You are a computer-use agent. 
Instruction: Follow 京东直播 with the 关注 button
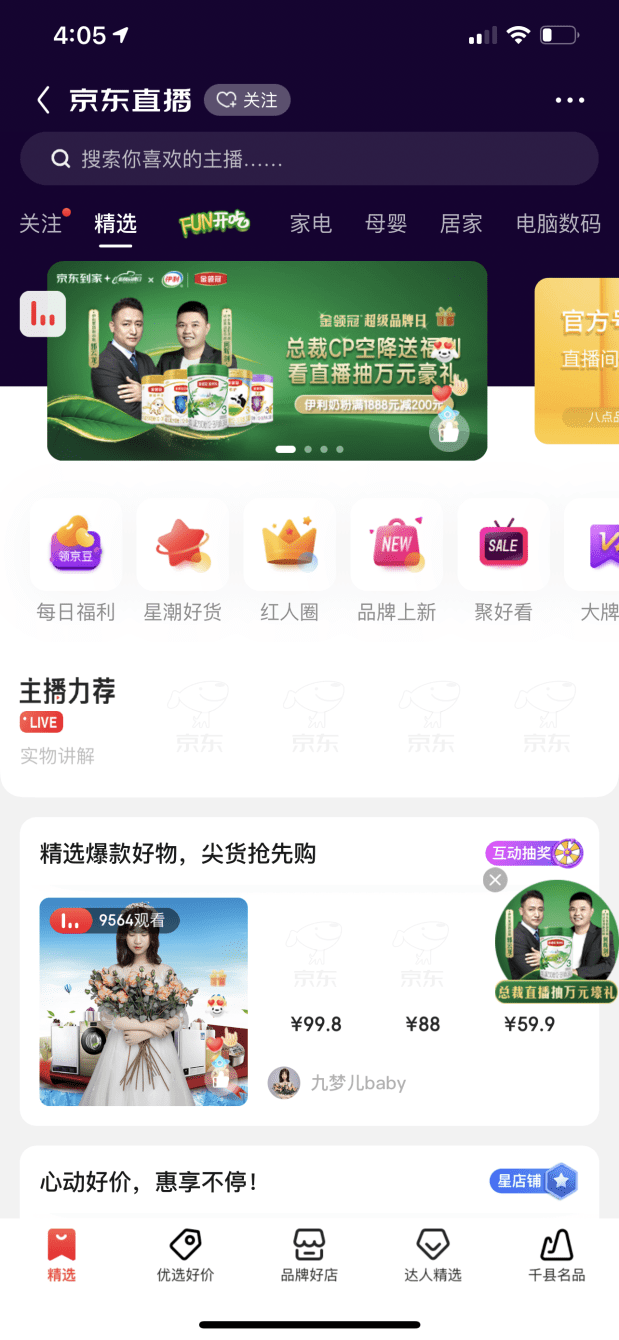(247, 100)
